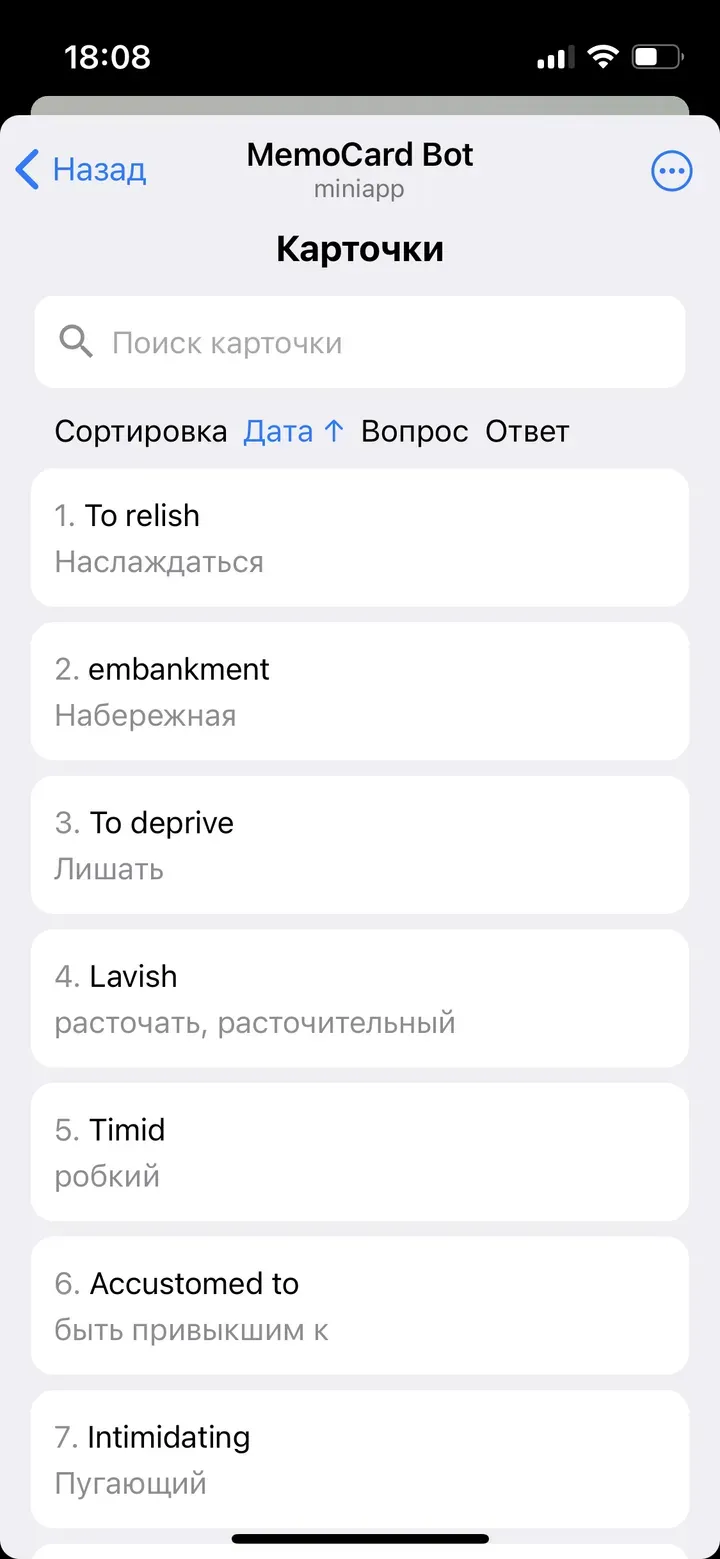The height and width of the screenshot is (1559, 720).
Task: Sort cards by Ответ
Action: pyautogui.click(x=527, y=432)
